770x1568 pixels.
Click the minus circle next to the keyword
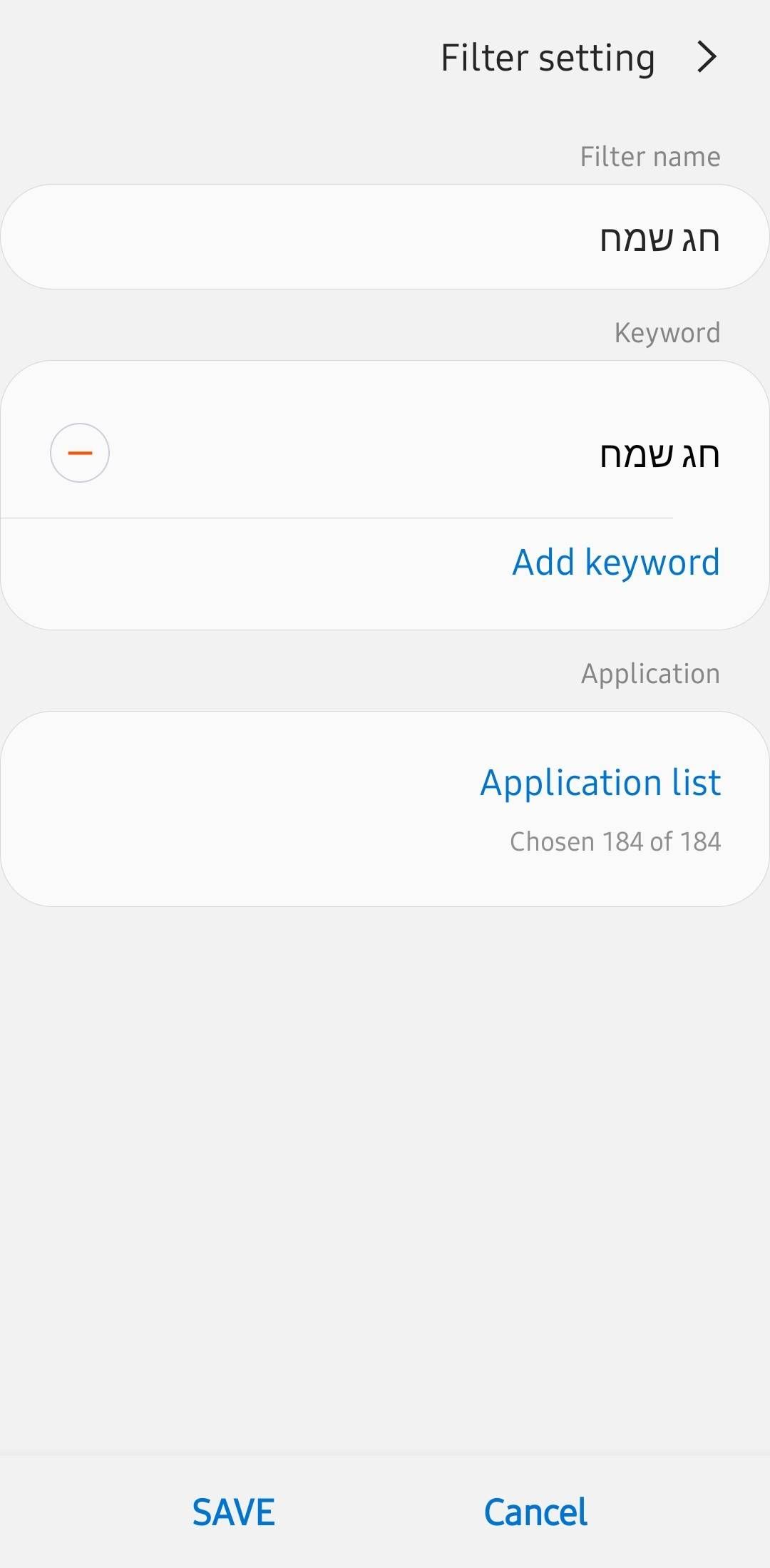click(x=80, y=452)
